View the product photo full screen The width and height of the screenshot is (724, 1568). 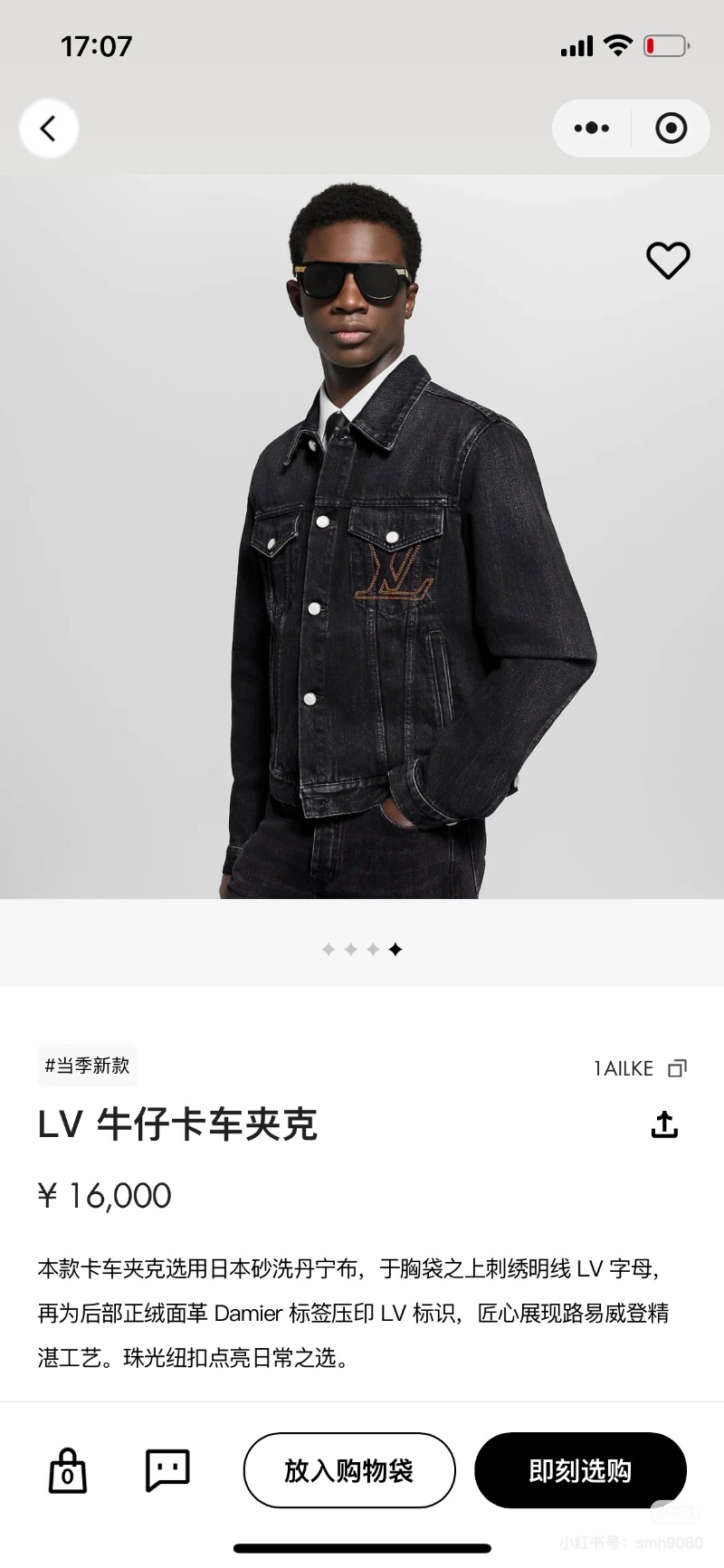coord(362,543)
